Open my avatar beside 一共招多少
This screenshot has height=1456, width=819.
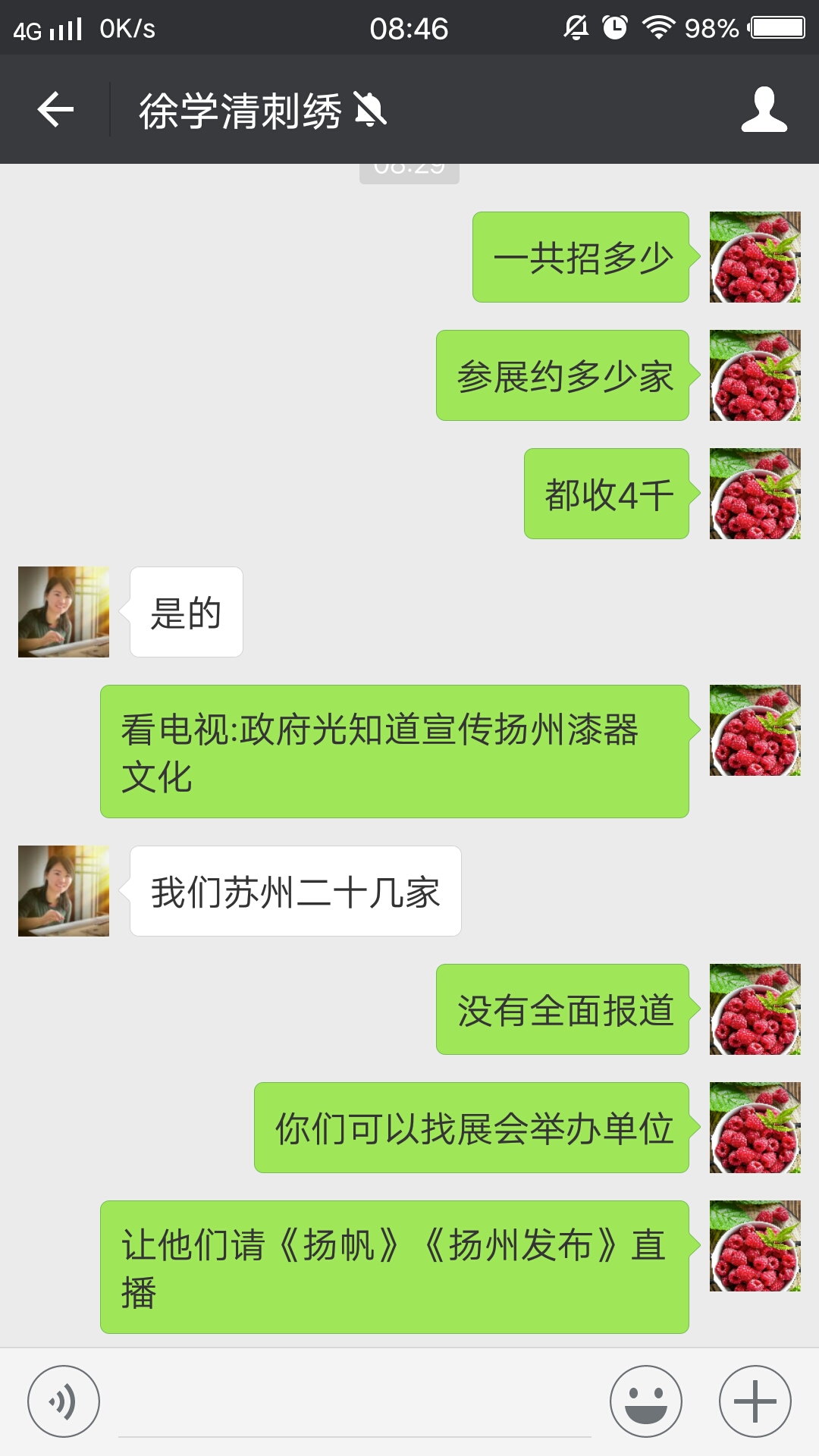tap(755, 257)
